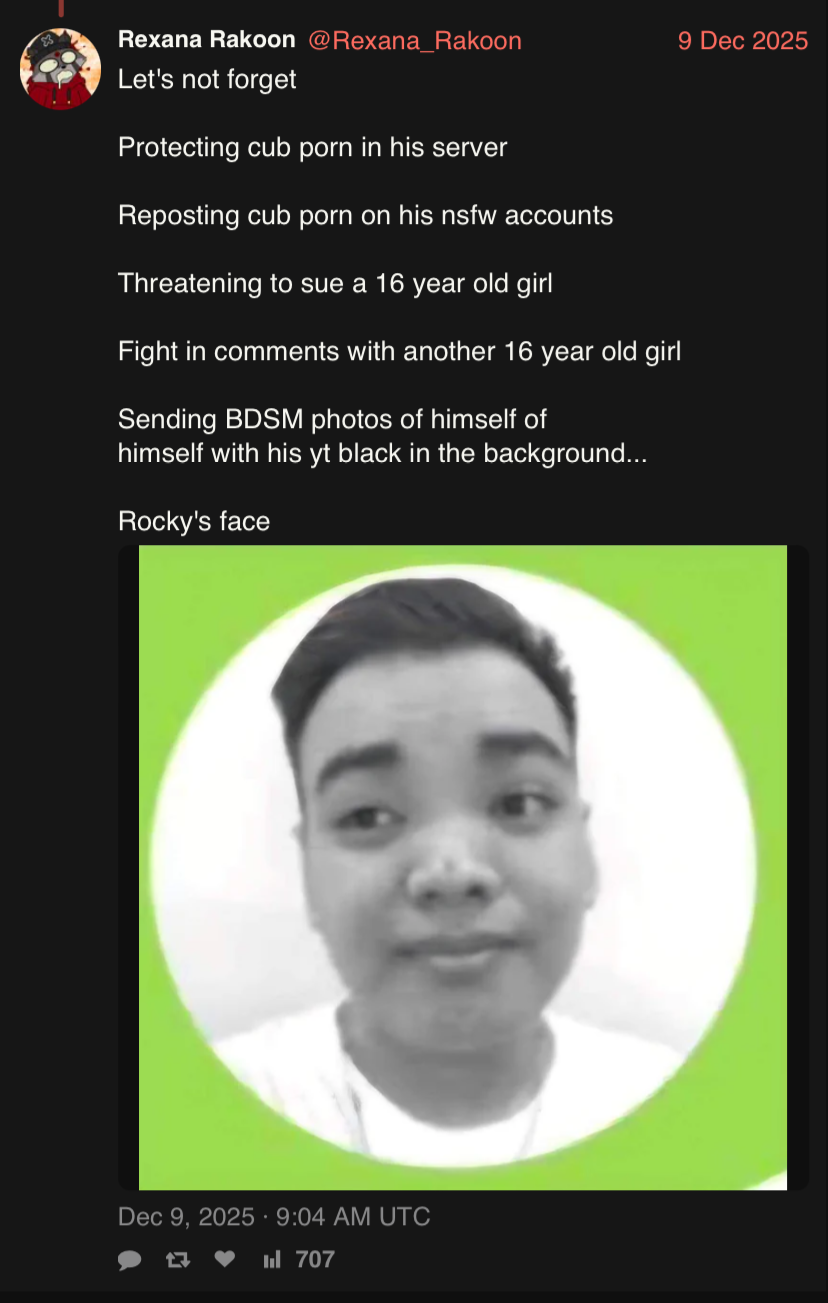This screenshot has width=828, height=1303.
Task: Reply using the comment bubble icon
Action: (x=130, y=1260)
